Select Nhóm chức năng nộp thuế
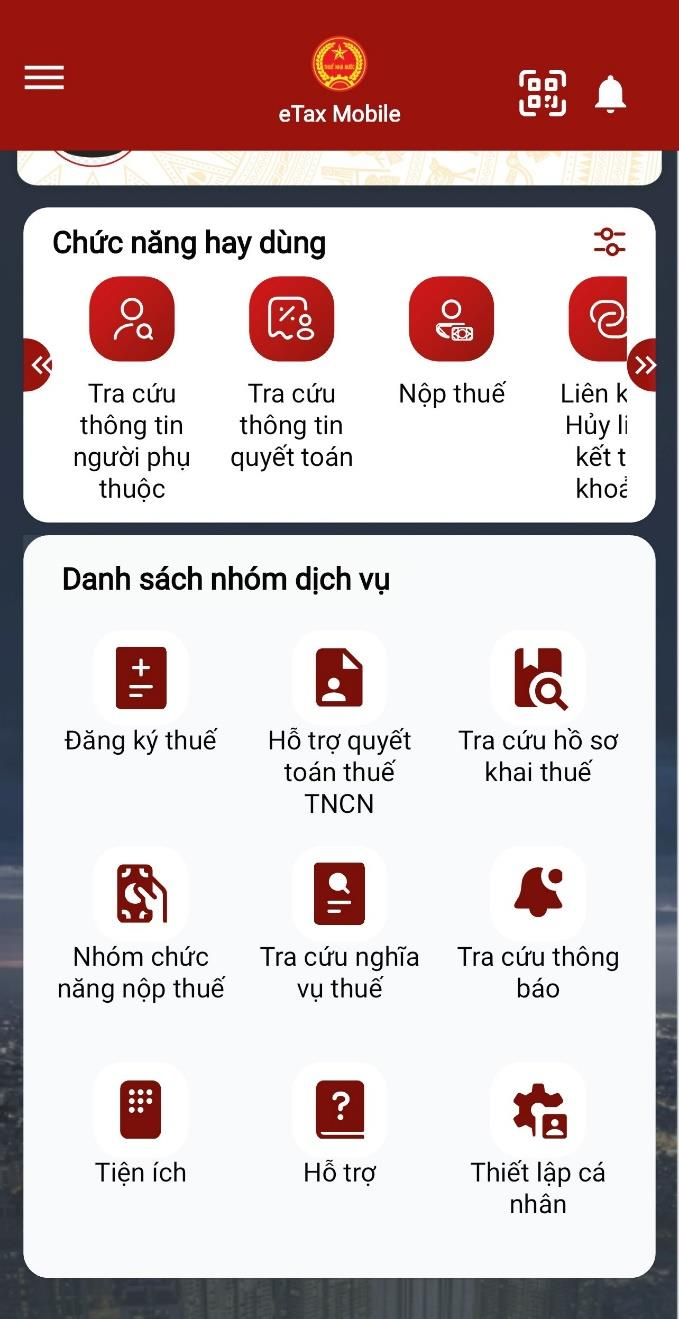Viewport: 679px width, 1319px height. [141, 894]
